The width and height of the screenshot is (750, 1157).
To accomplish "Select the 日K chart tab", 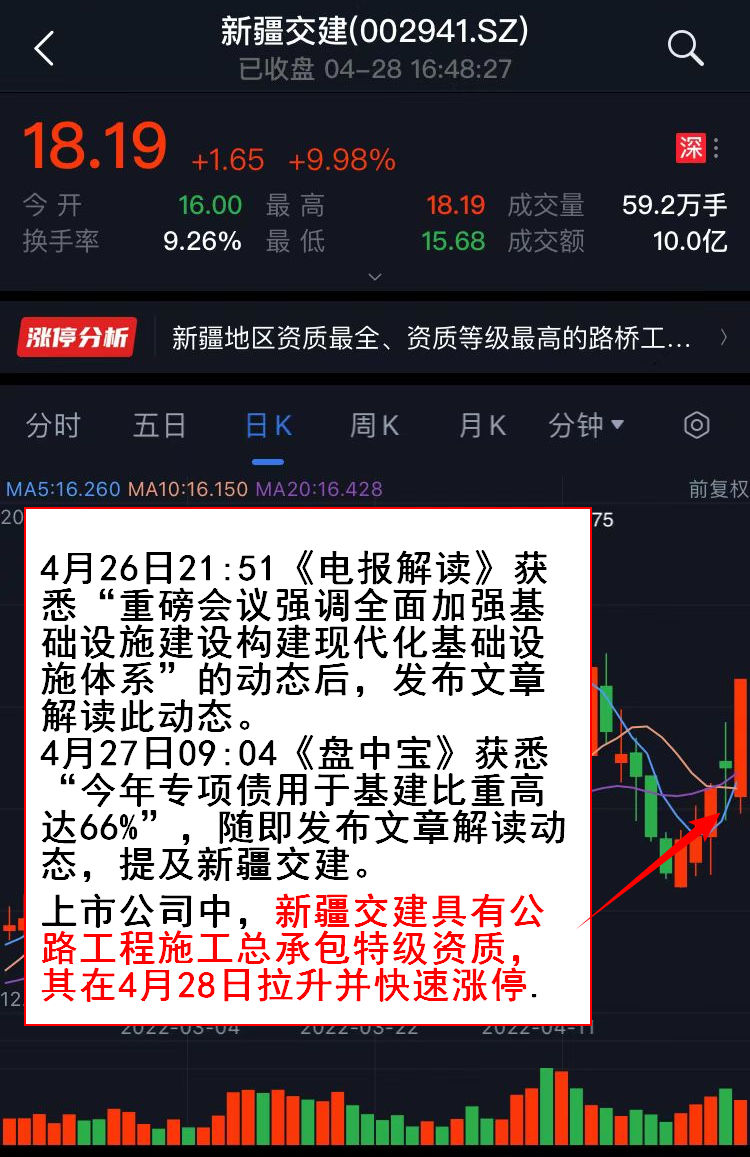I will (268, 426).
